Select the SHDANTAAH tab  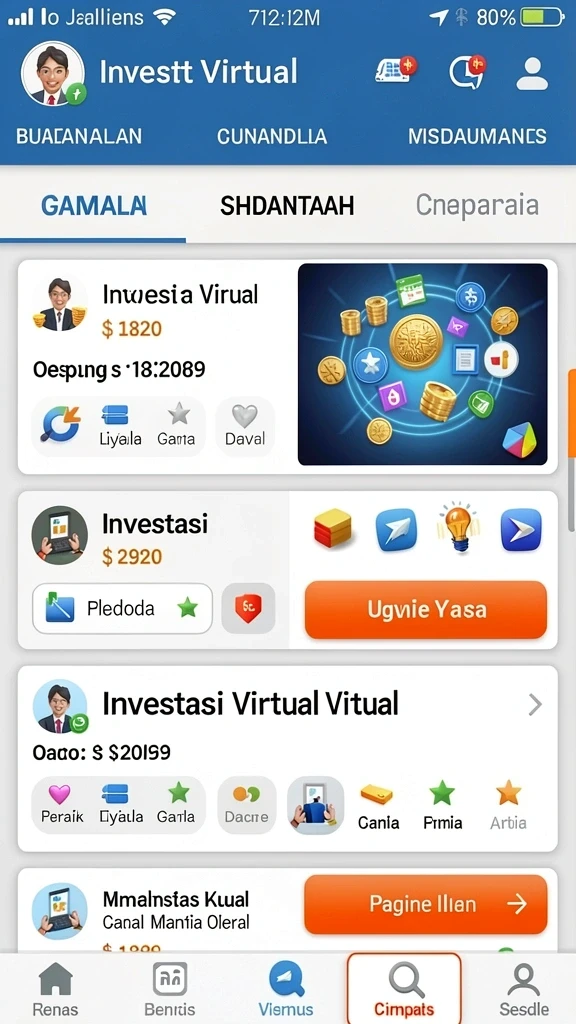tap(287, 206)
